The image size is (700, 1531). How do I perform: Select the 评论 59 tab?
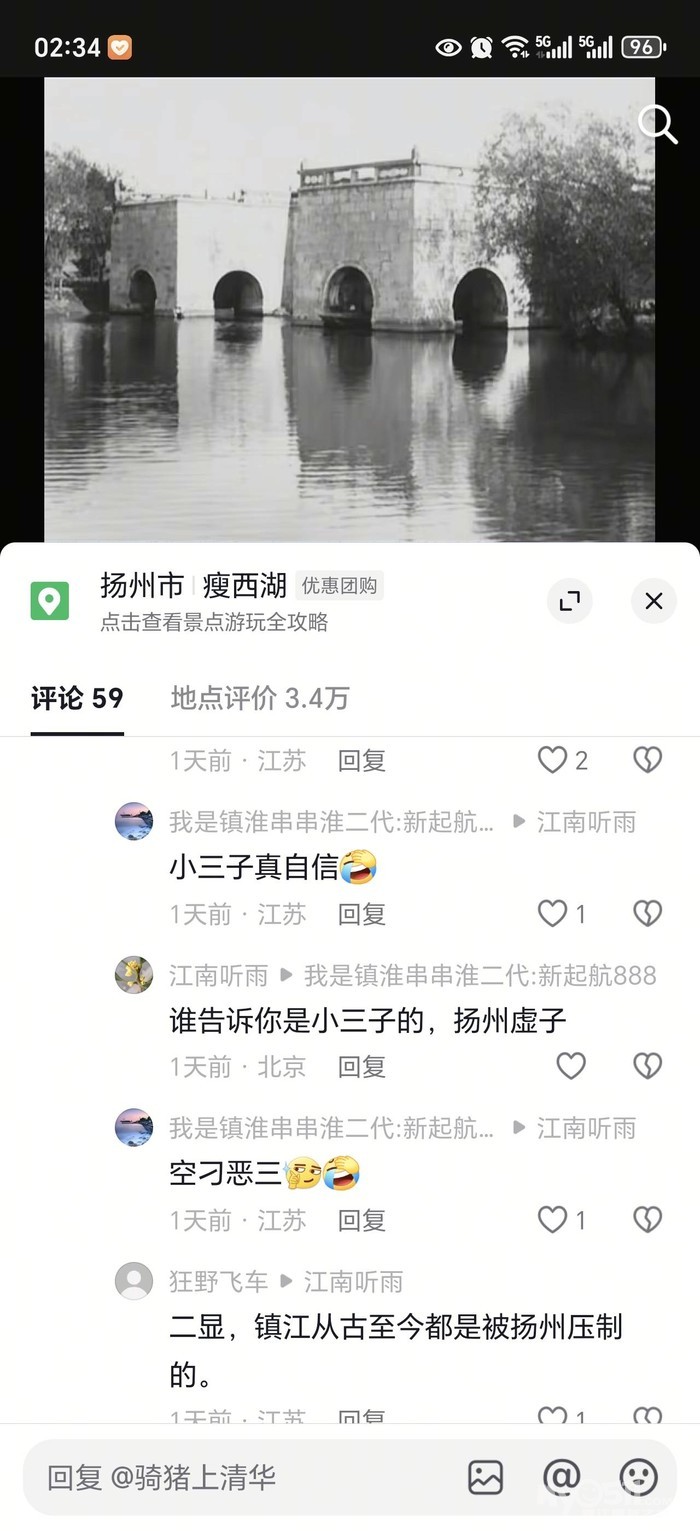(x=77, y=698)
